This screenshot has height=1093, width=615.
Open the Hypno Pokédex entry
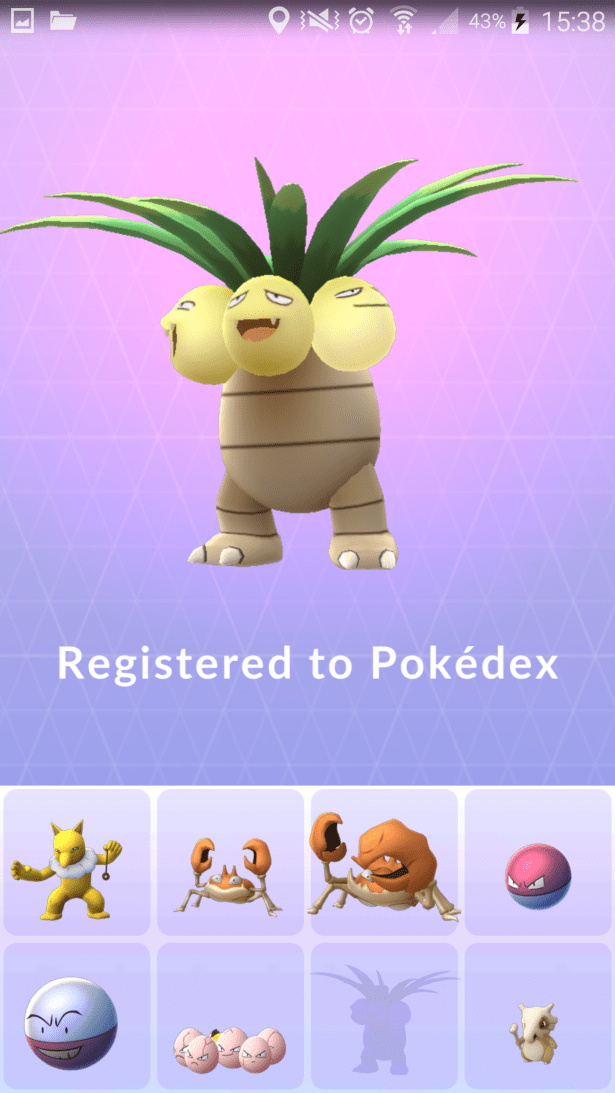pyautogui.click(x=77, y=862)
